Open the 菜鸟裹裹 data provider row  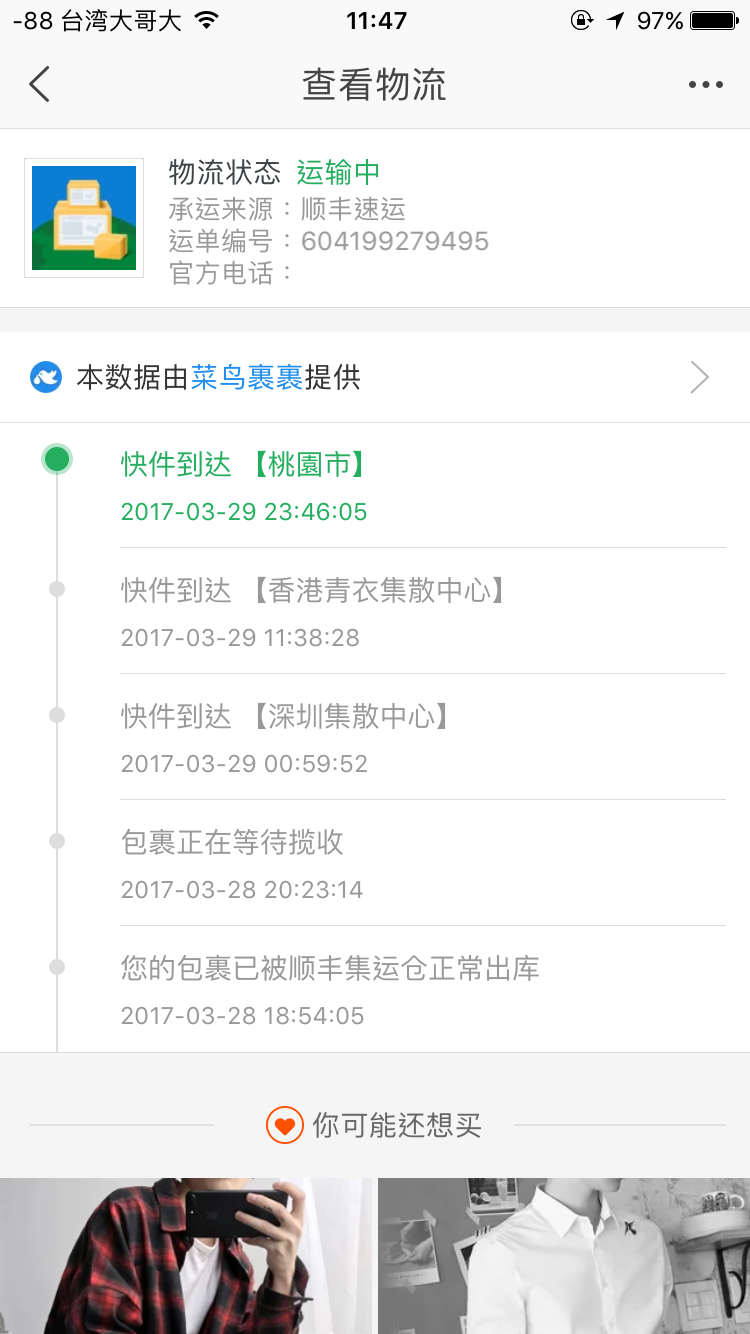pyautogui.click(x=375, y=377)
